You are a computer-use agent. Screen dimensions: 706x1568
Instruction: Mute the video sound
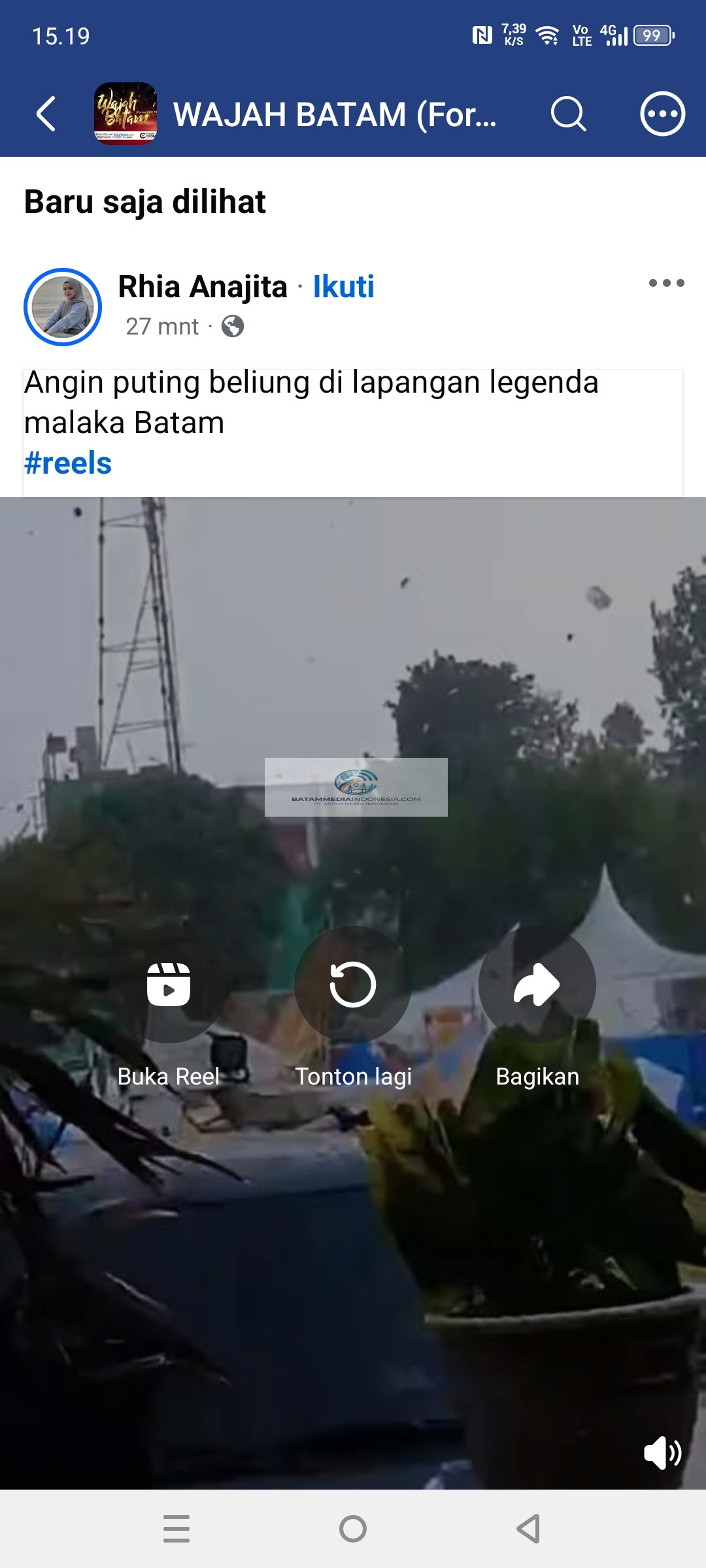(x=662, y=1453)
